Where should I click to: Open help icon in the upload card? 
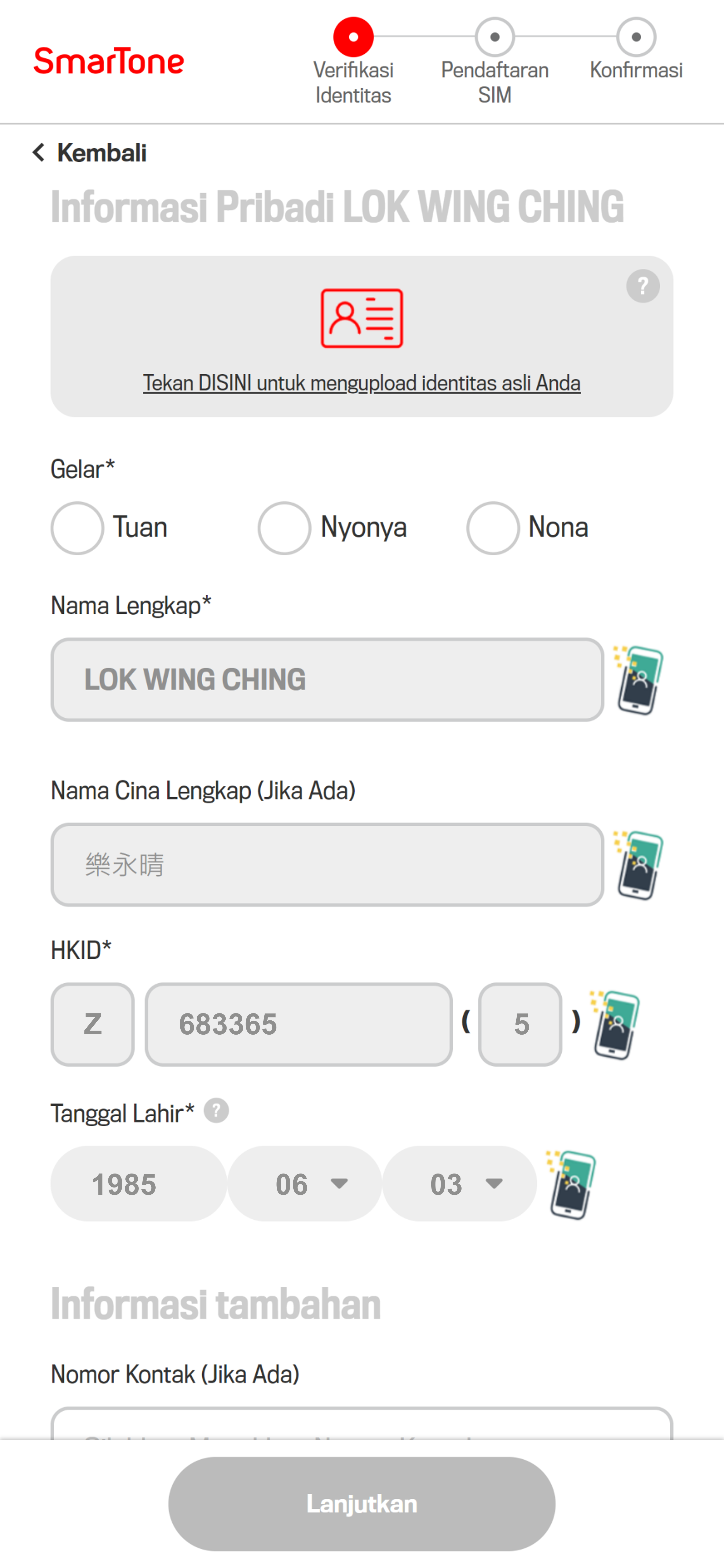point(642,286)
